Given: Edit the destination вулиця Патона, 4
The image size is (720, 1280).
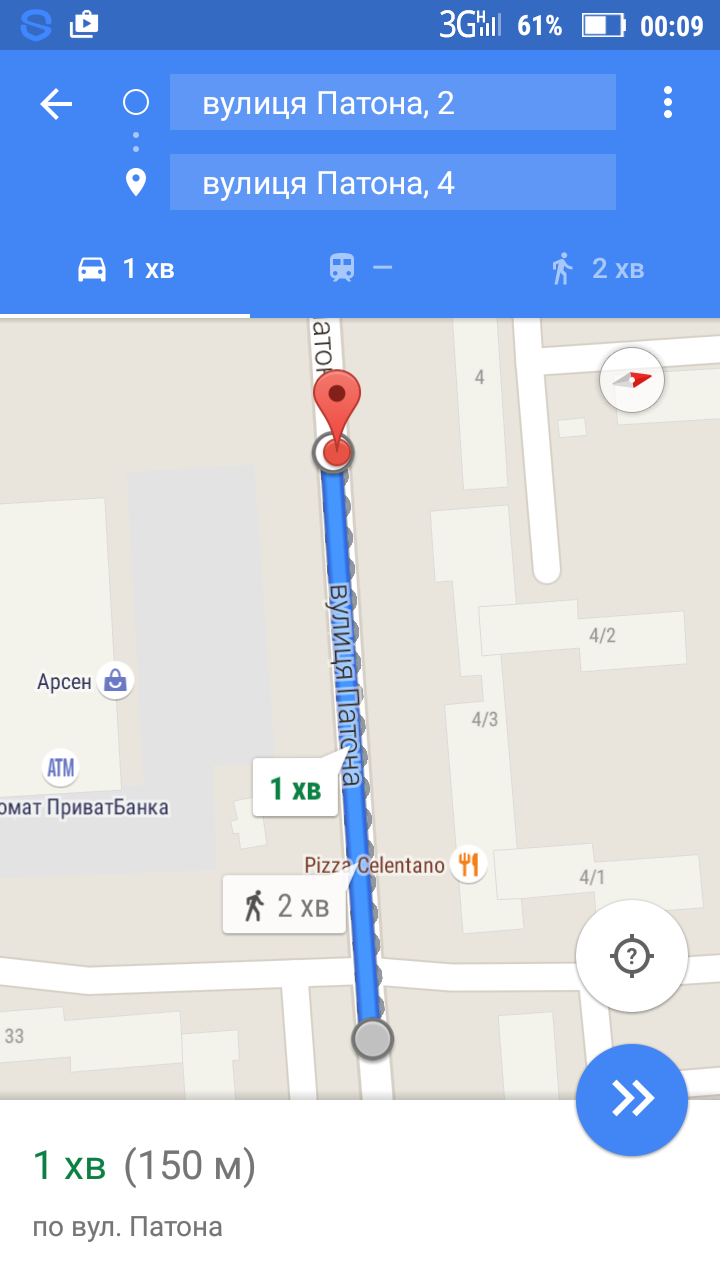Looking at the screenshot, I should coord(392,183).
